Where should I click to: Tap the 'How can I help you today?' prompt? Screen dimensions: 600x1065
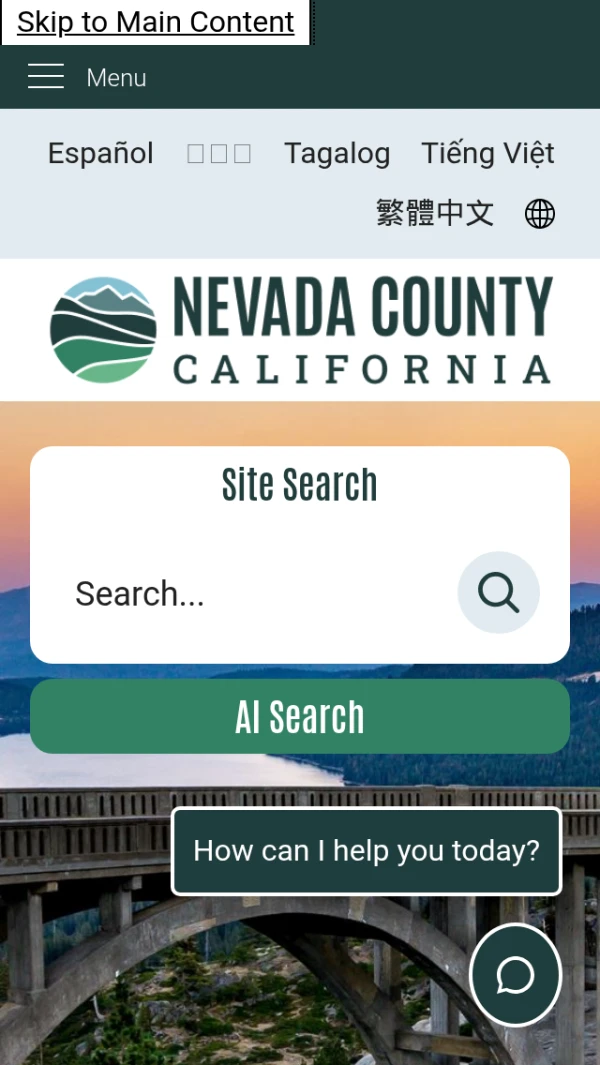coord(366,851)
